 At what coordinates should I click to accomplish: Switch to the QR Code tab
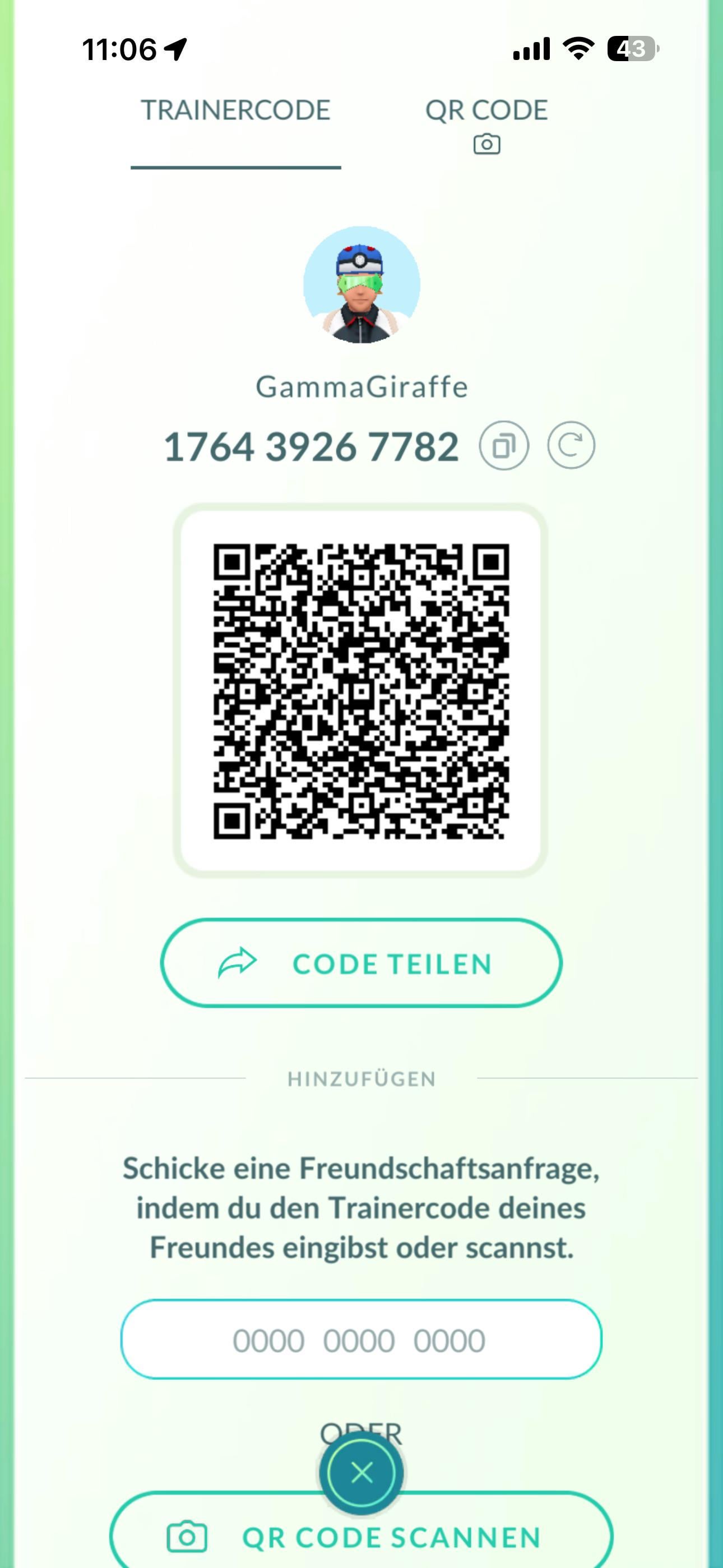(486, 123)
